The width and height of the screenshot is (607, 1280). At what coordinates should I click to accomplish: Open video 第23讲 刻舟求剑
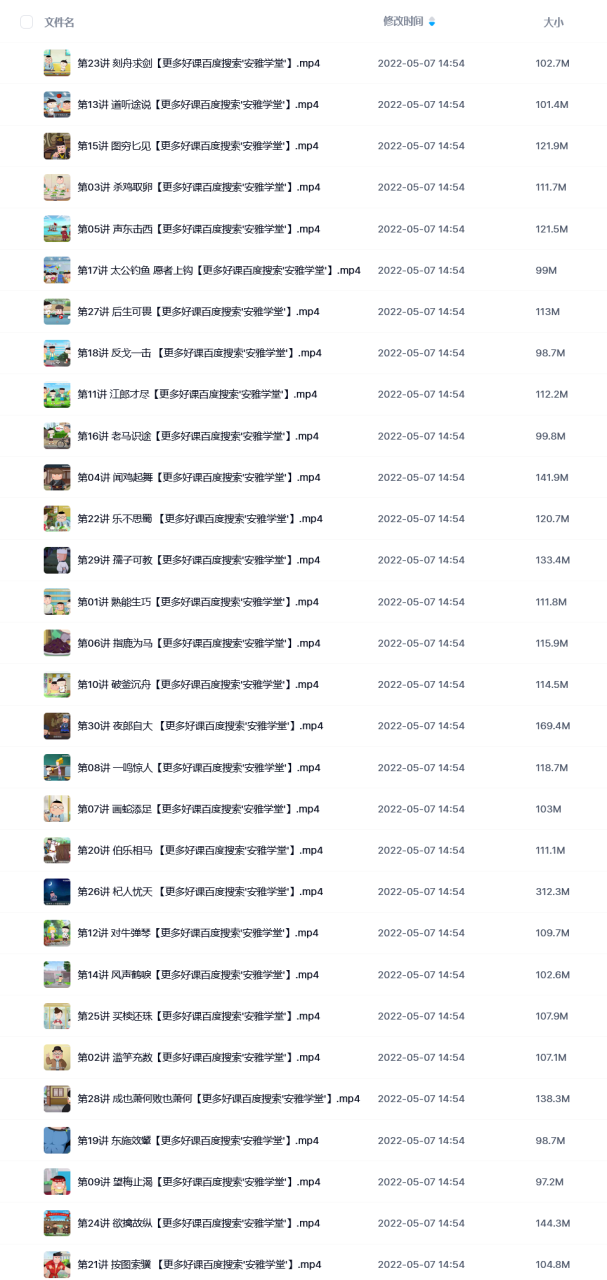(x=198, y=63)
